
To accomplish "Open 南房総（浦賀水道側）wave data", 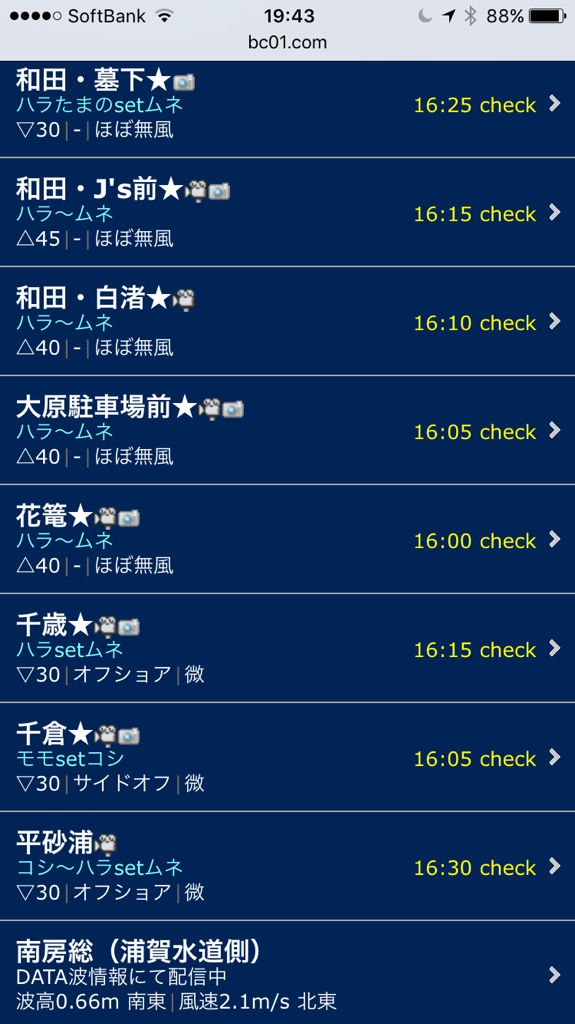I will [288, 973].
